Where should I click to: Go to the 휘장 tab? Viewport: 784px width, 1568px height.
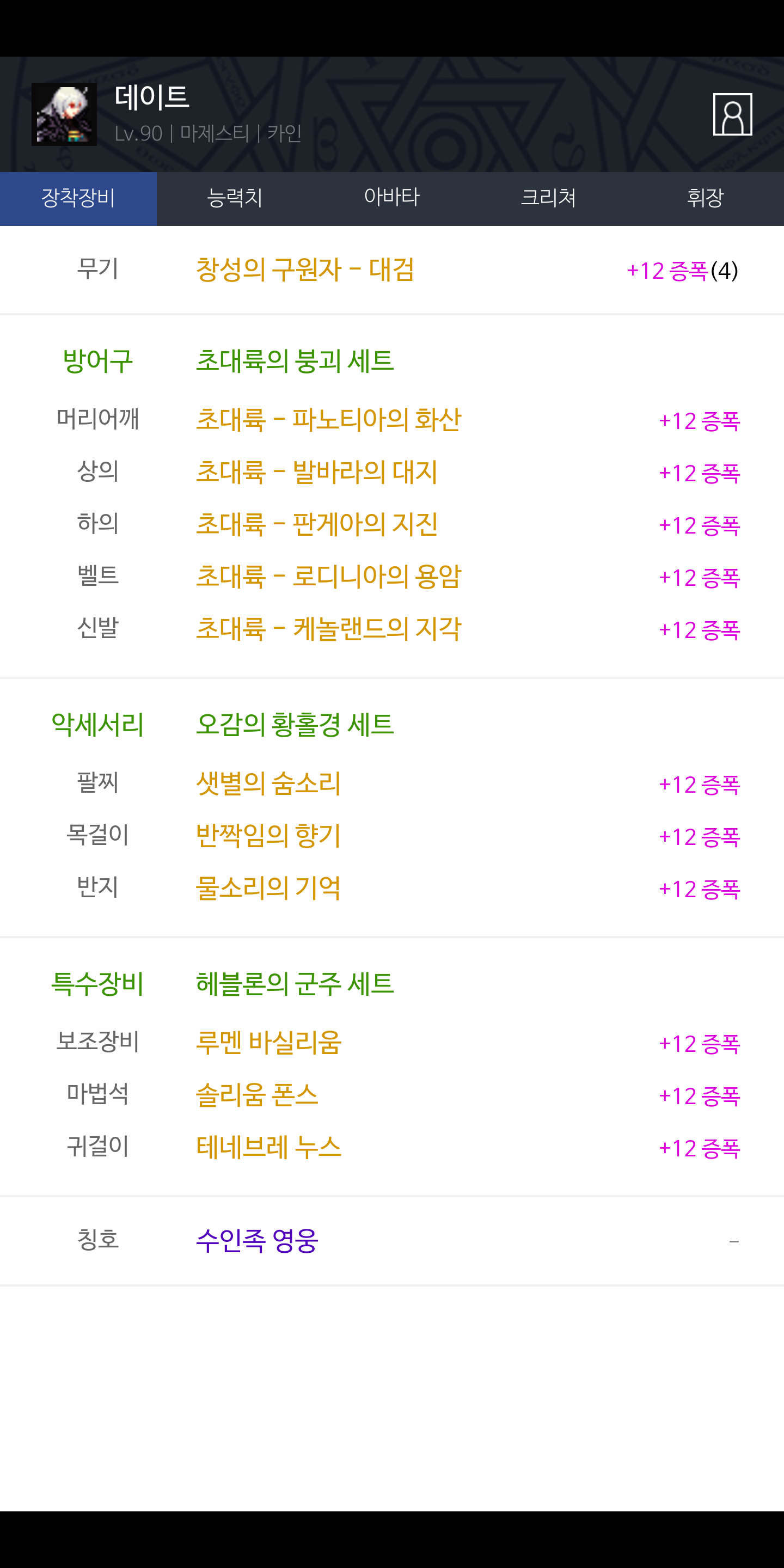705,198
